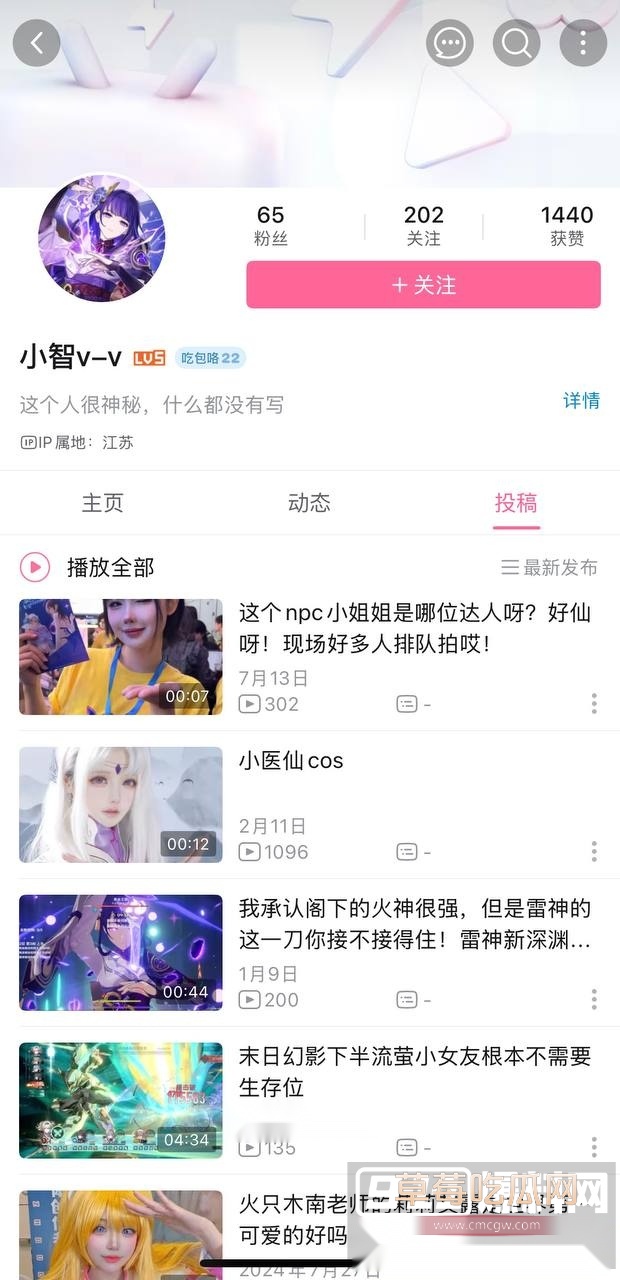Open the 这个npc小姐姐 video
This screenshot has height=1280, width=620.
tap(416, 629)
